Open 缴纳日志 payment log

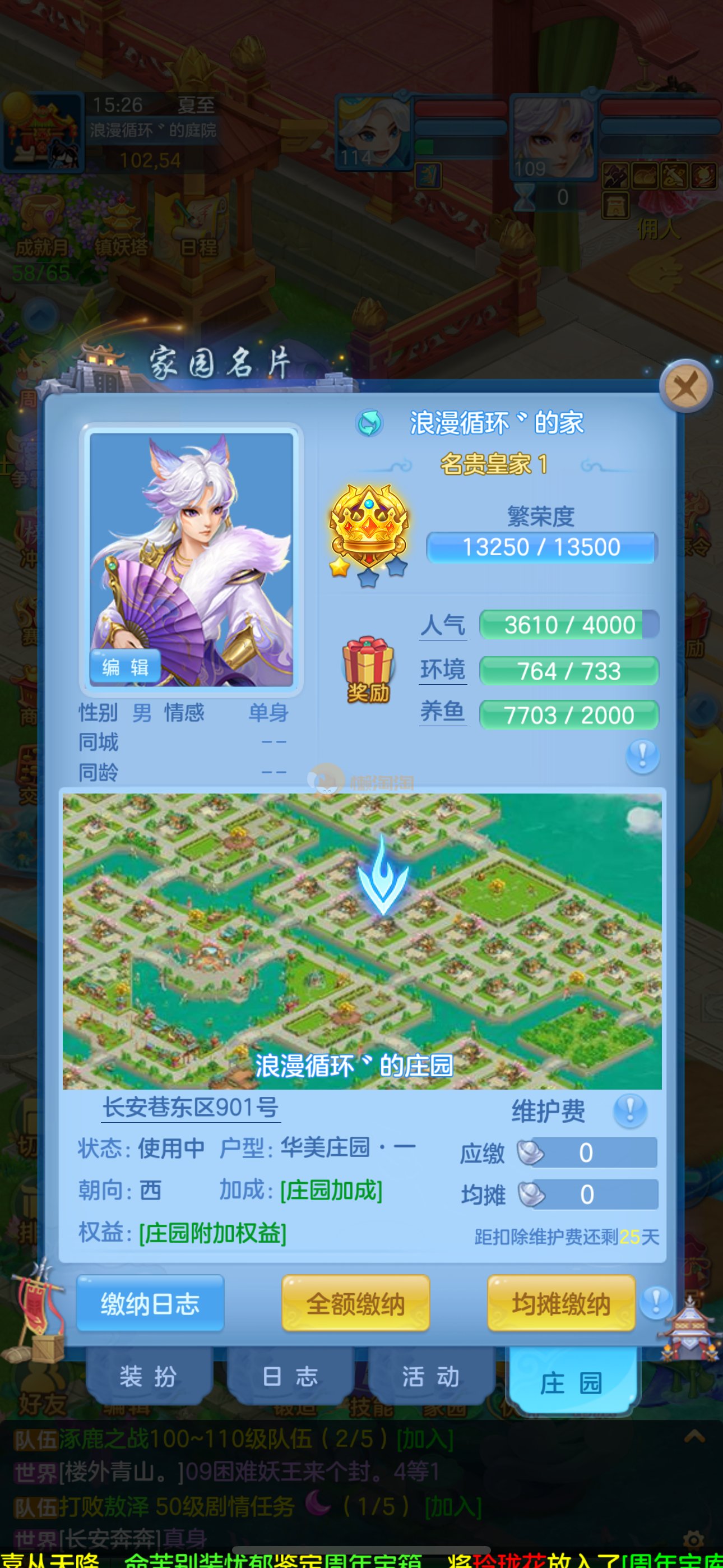tap(150, 1304)
